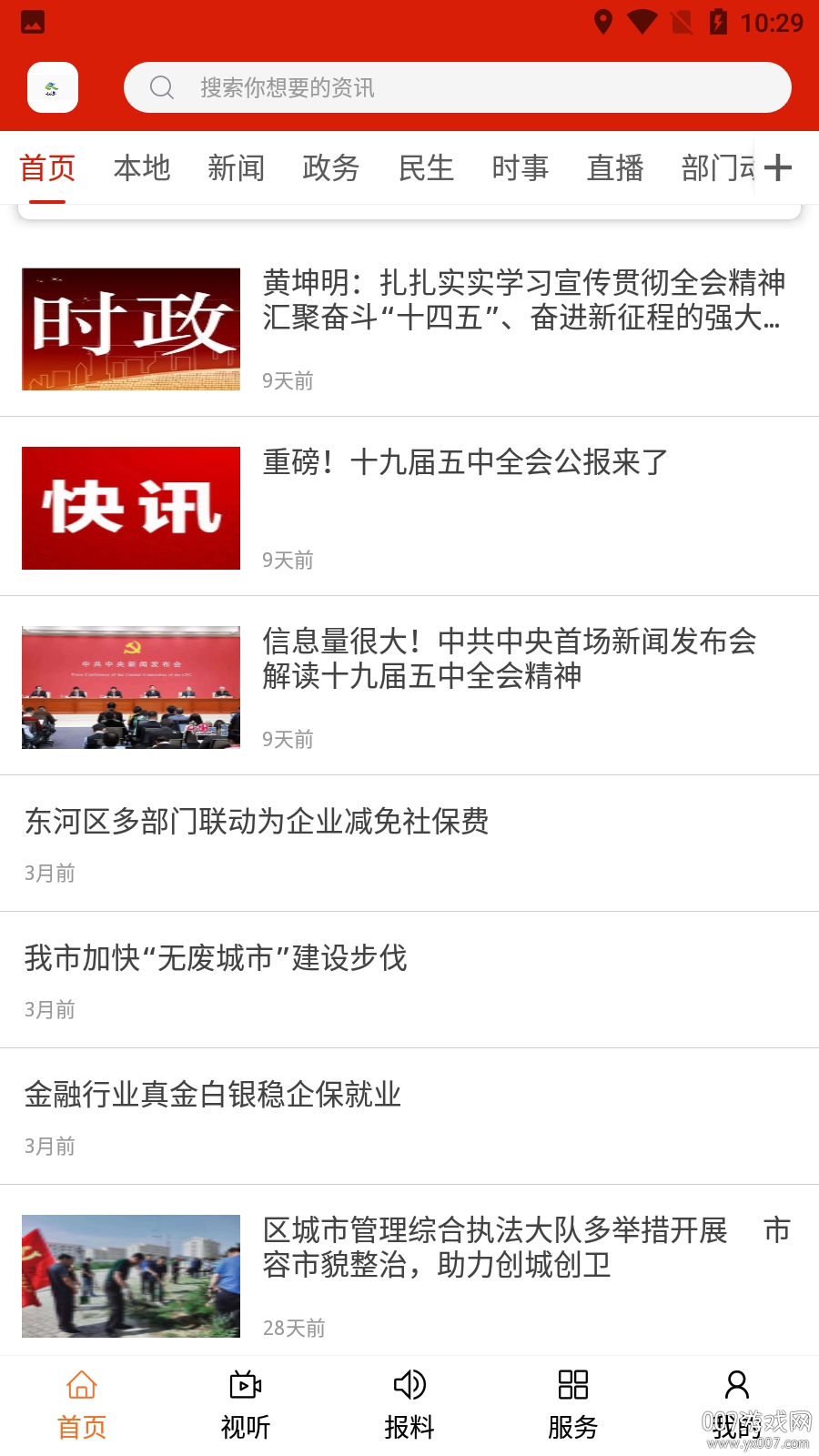Image resolution: width=819 pixels, height=1456 pixels.
Task: Switch to 视听 in bottom navigation
Action: pos(246,1405)
